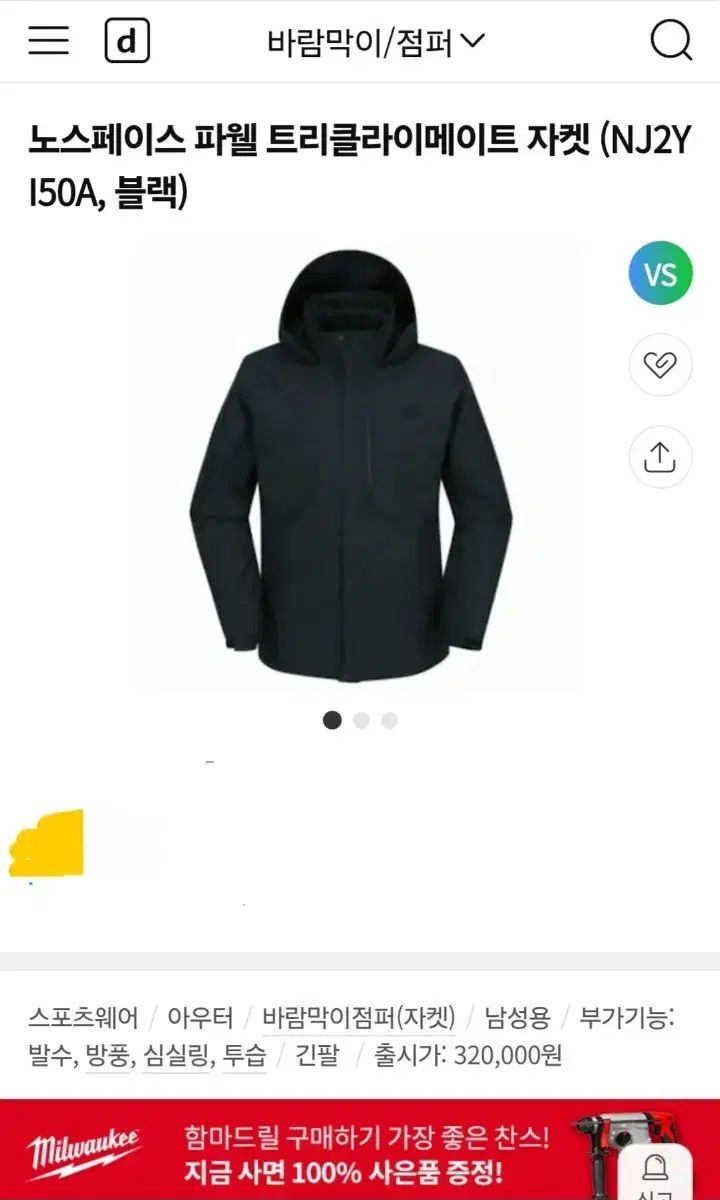Select the active first carousel dot
Viewport: 720px width, 1200px height.
334,718
